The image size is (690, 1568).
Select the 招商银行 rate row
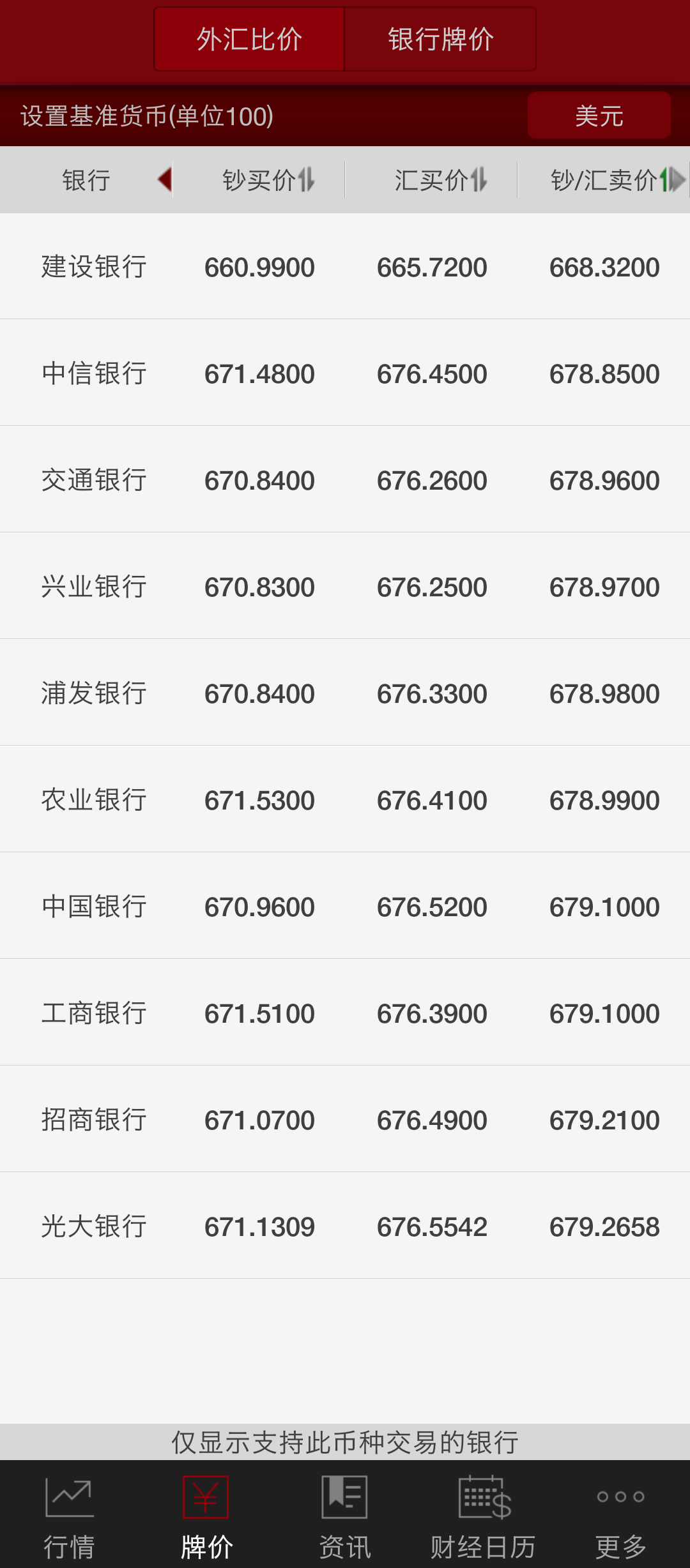[x=345, y=1119]
